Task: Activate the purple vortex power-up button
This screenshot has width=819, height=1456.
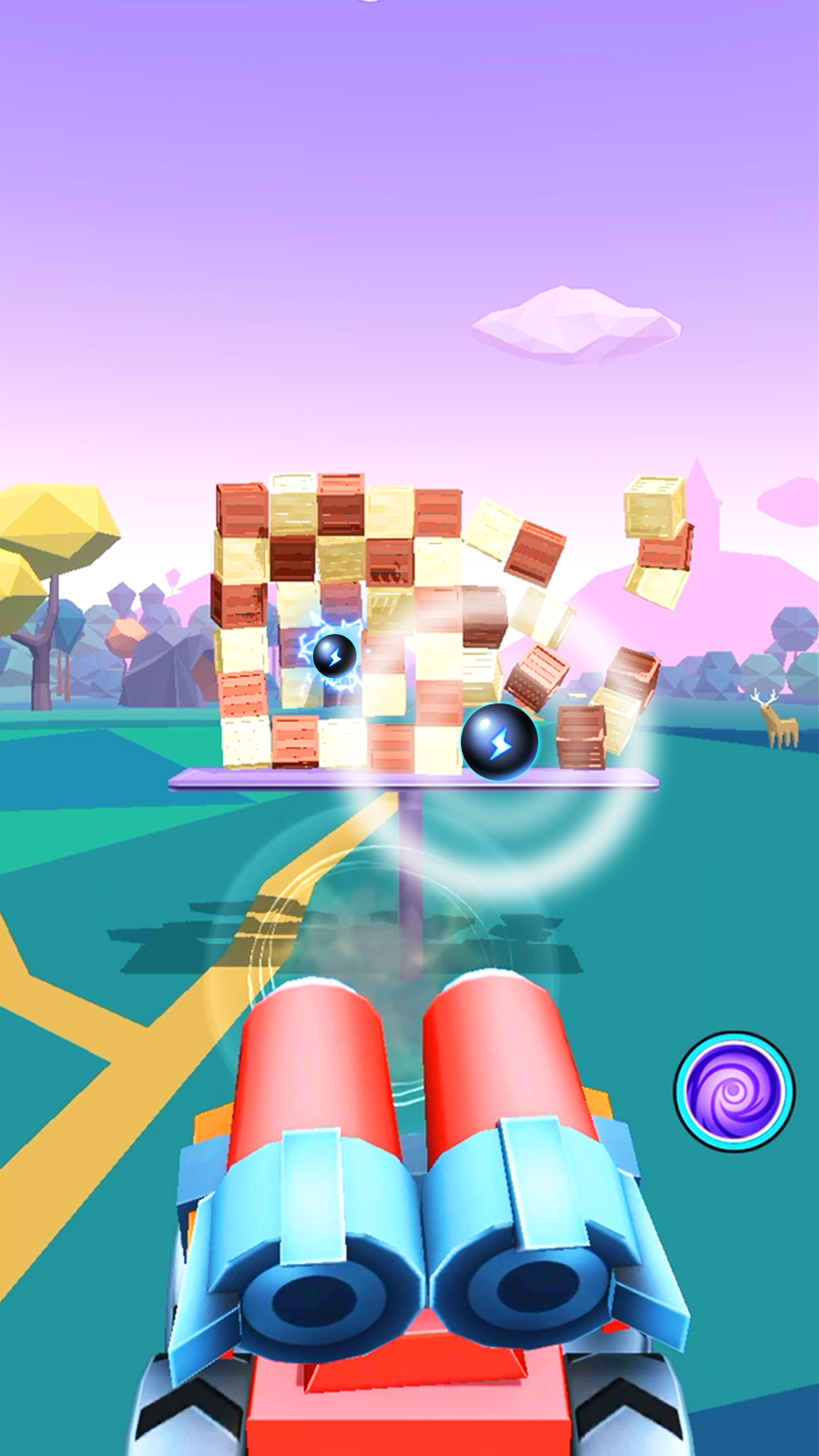Action: (734, 1091)
